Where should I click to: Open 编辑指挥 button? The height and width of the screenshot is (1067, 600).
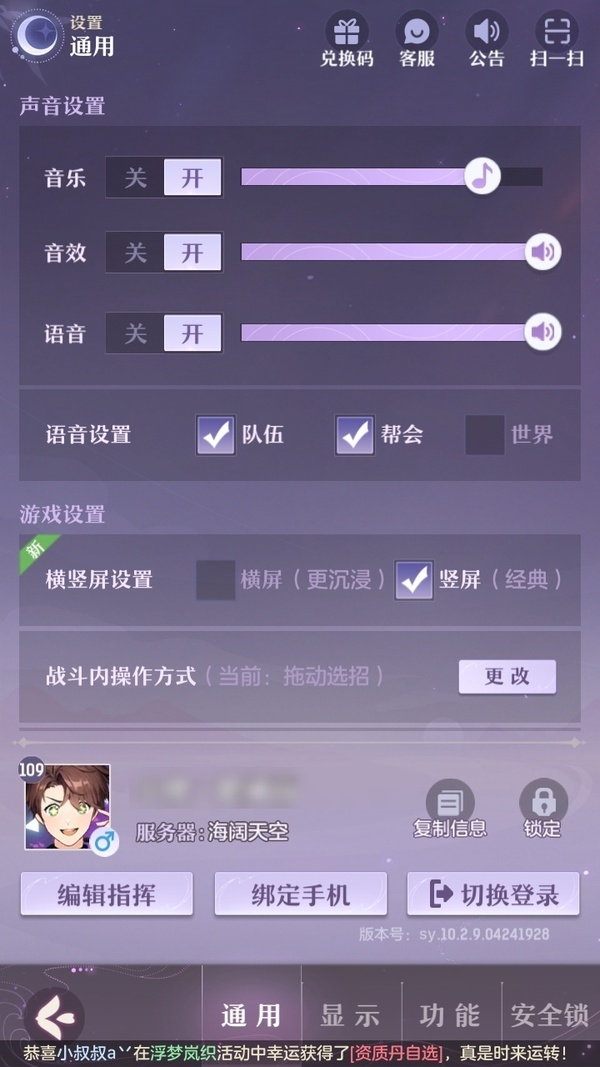(106, 894)
